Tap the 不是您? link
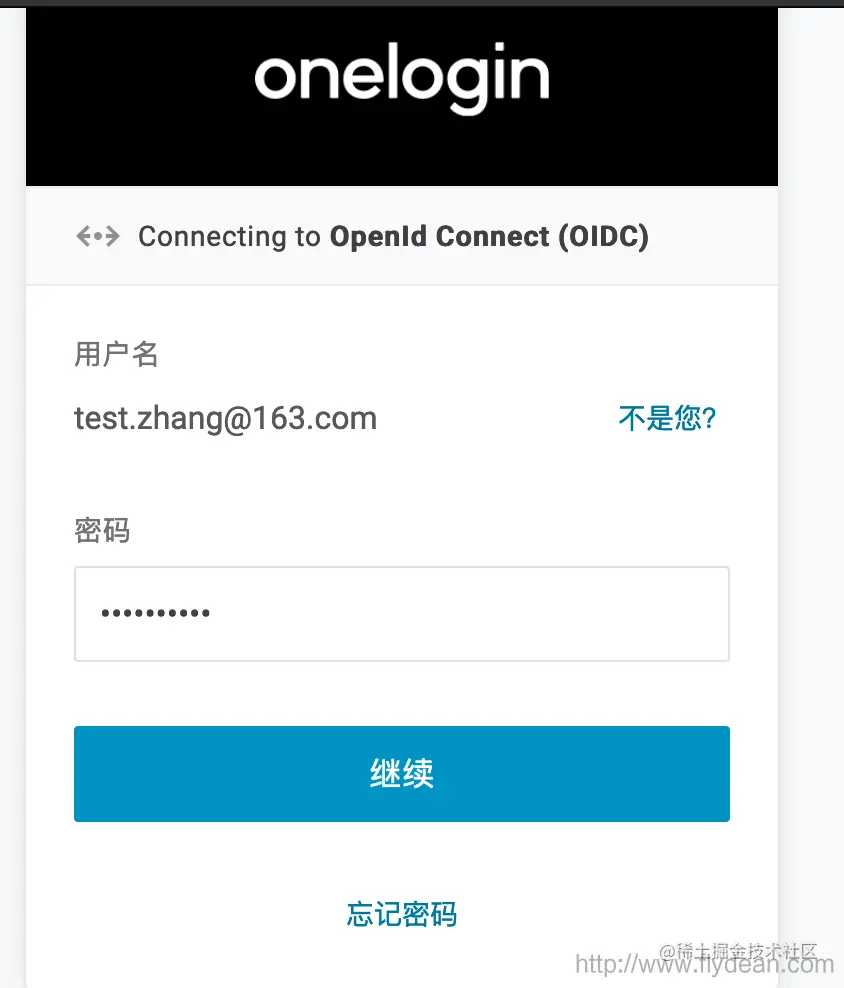844x988 pixels. click(667, 418)
